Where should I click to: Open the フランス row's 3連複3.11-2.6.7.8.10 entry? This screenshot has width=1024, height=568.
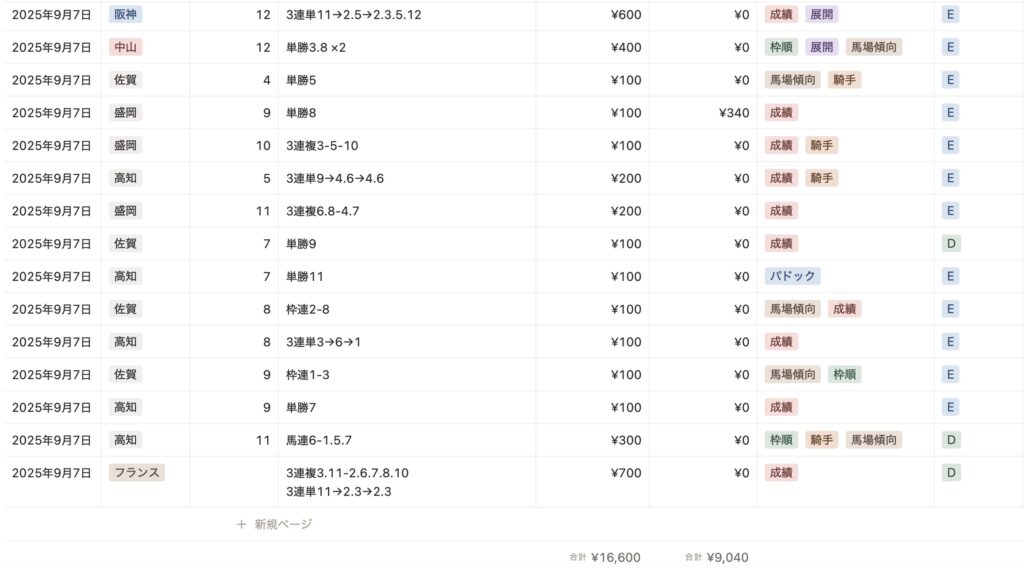click(347, 473)
